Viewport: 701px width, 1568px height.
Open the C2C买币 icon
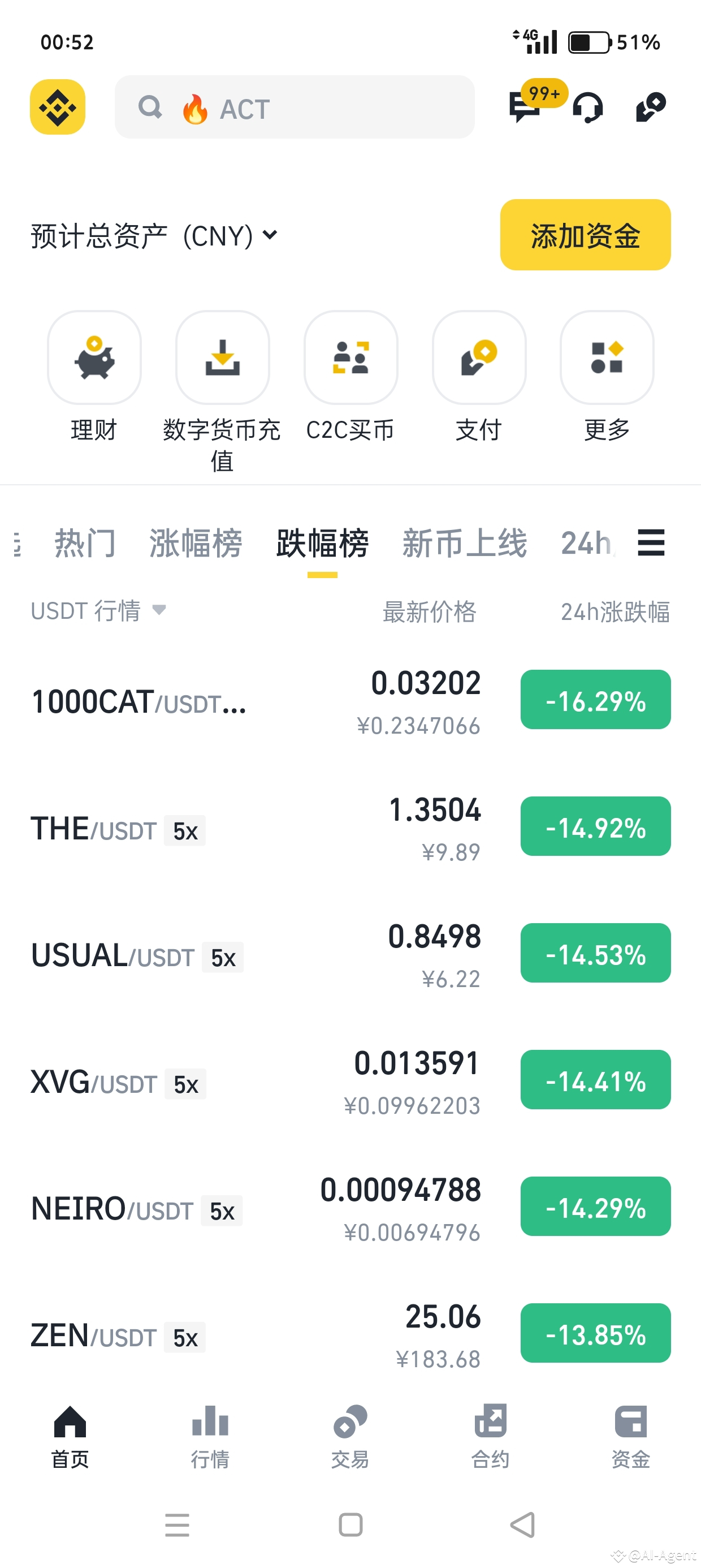point(350,358)
